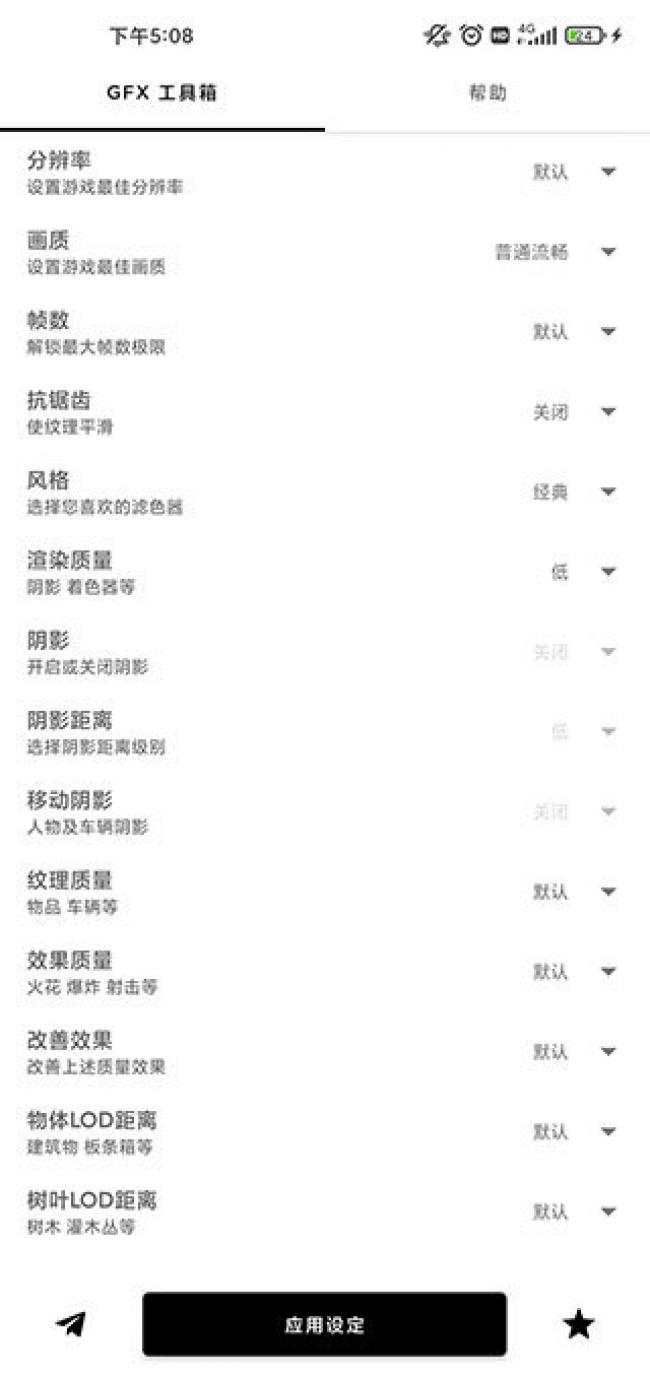Open the 帧数 dropdown
Viewport: 650px width, 1375px height.
(x=572, y=332)
